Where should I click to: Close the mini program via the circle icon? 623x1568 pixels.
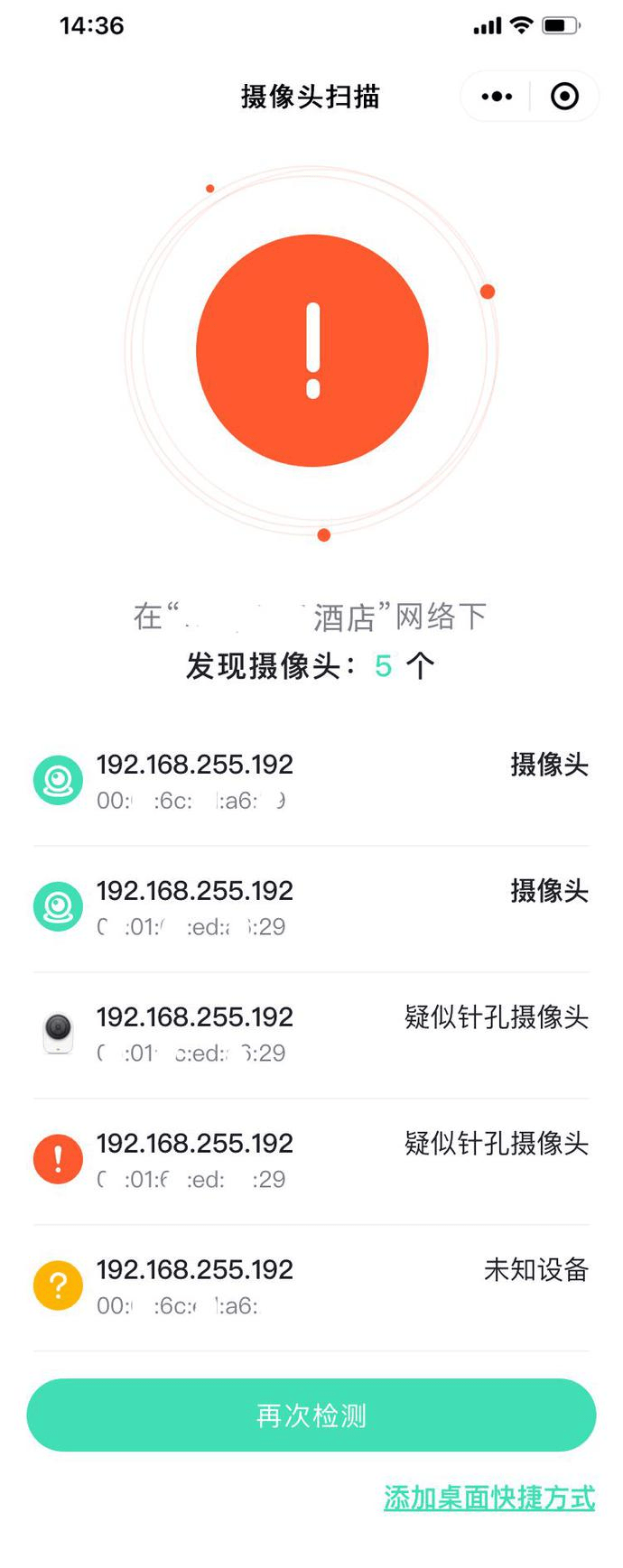pyautogui.click(x=564, y=97)
